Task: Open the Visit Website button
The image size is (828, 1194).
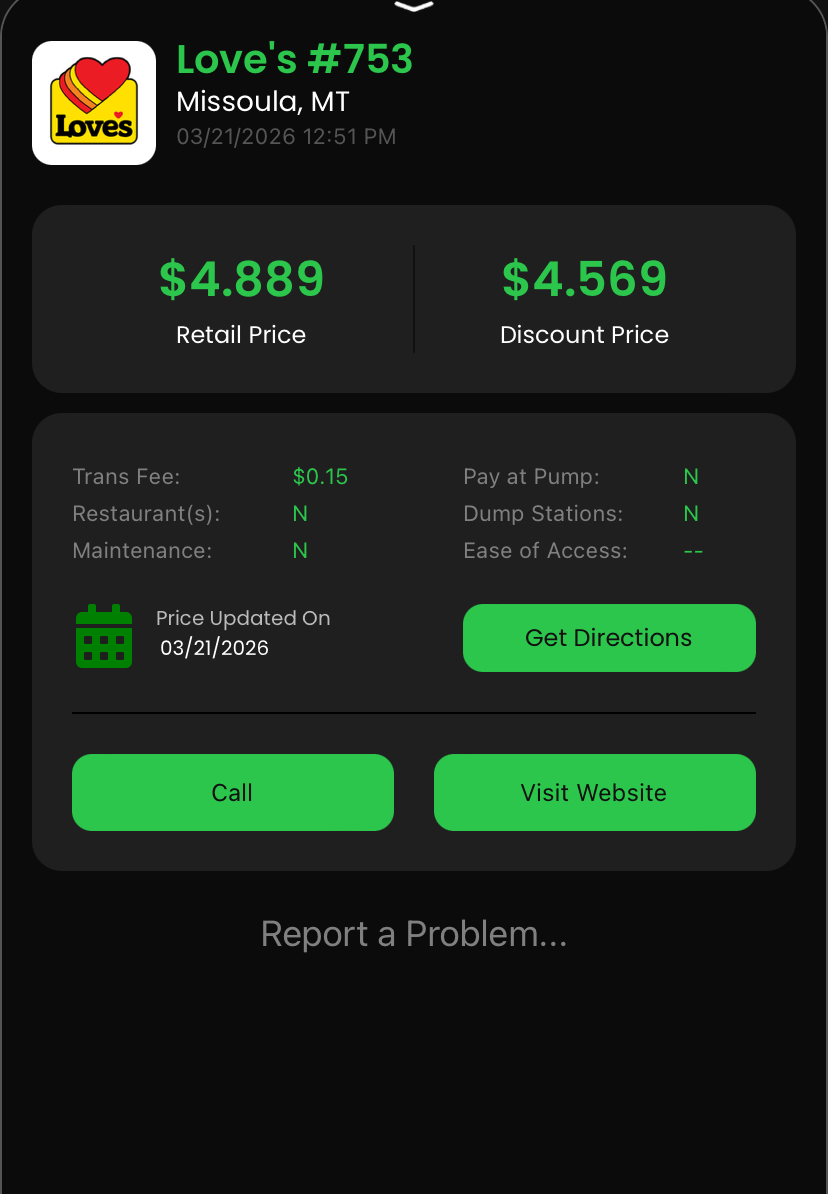Action: pyautogui.click(x=594, y=792)
